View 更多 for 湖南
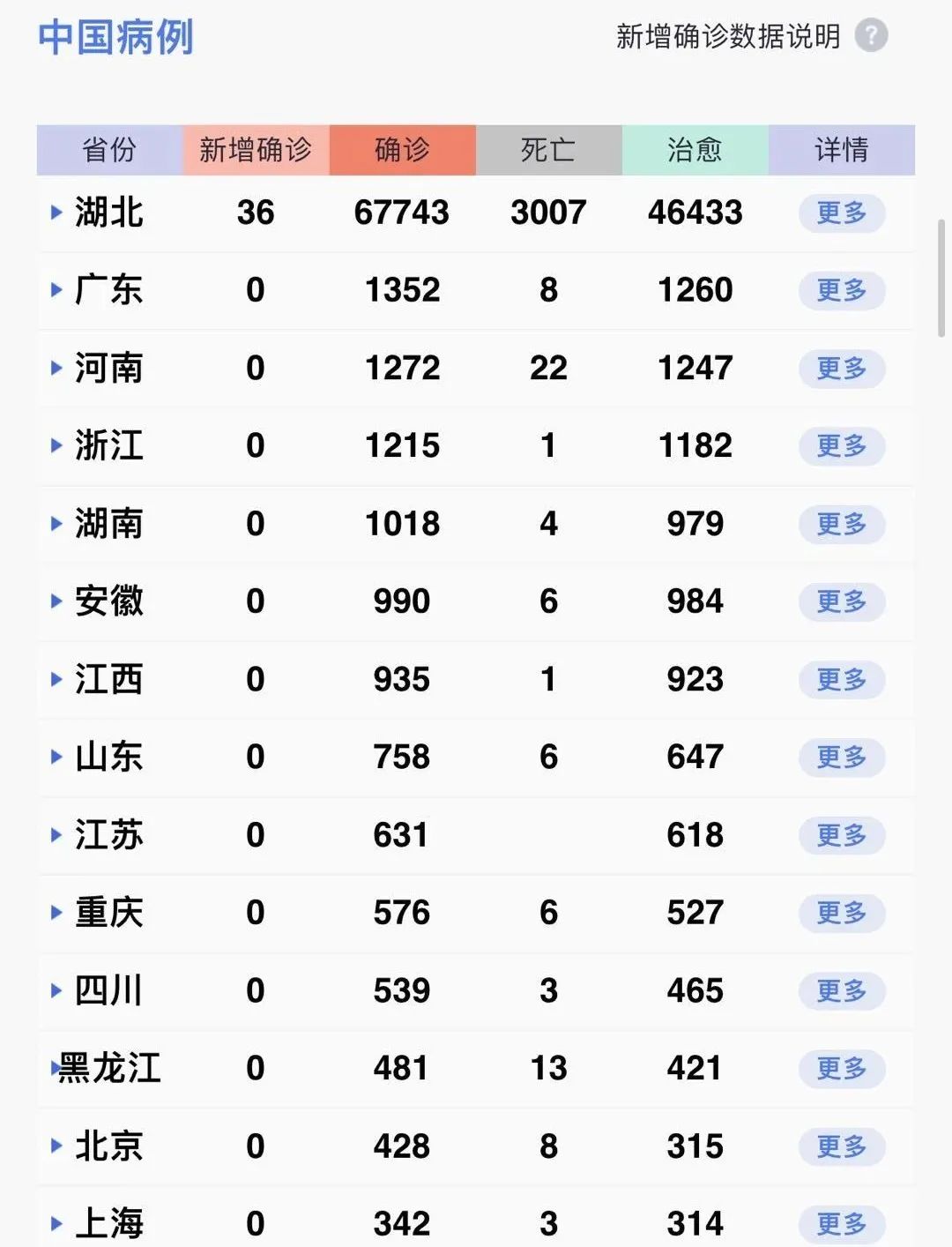Screen dimensions: 952x1247 [x=842, y=524]
